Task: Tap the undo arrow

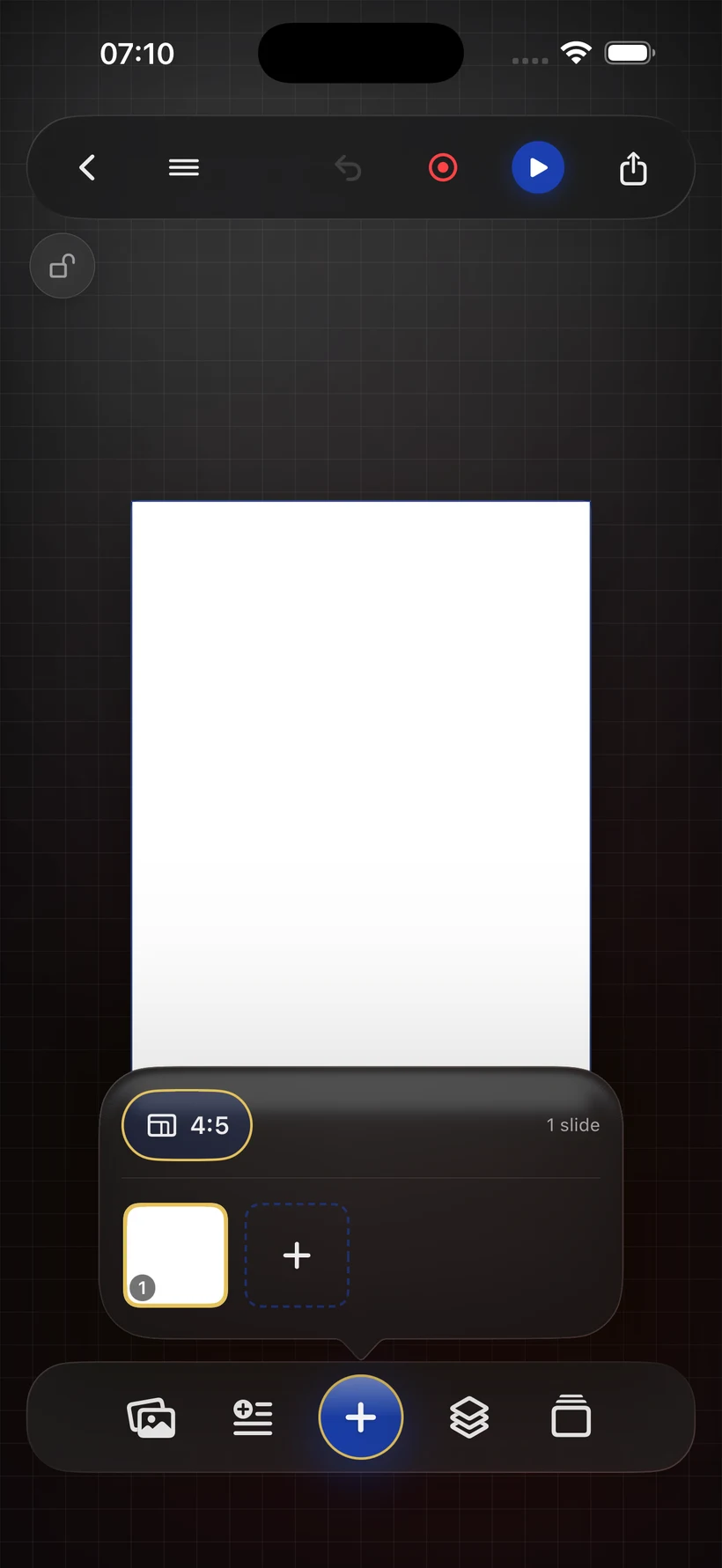Action: point(348,167)
